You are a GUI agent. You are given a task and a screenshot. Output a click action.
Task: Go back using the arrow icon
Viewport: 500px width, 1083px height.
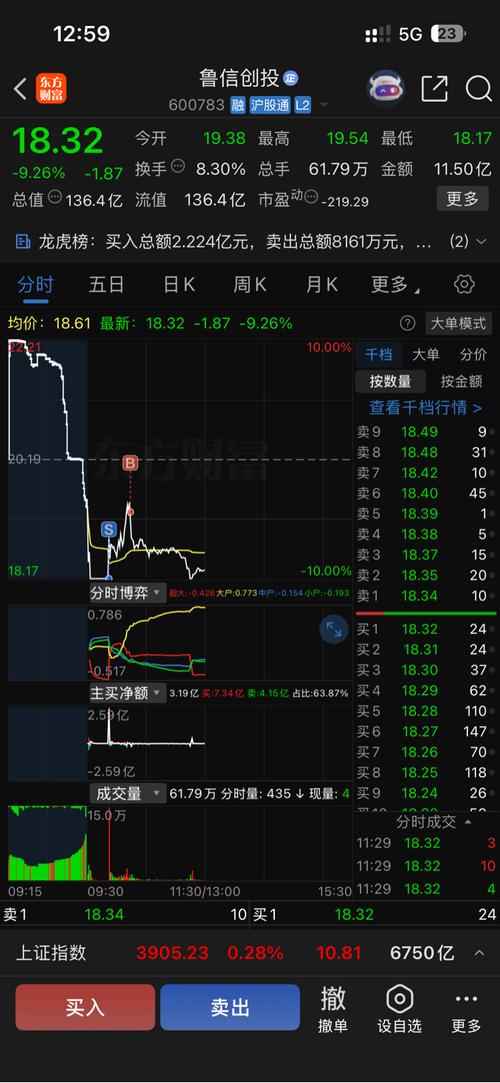tap(20, 88)
